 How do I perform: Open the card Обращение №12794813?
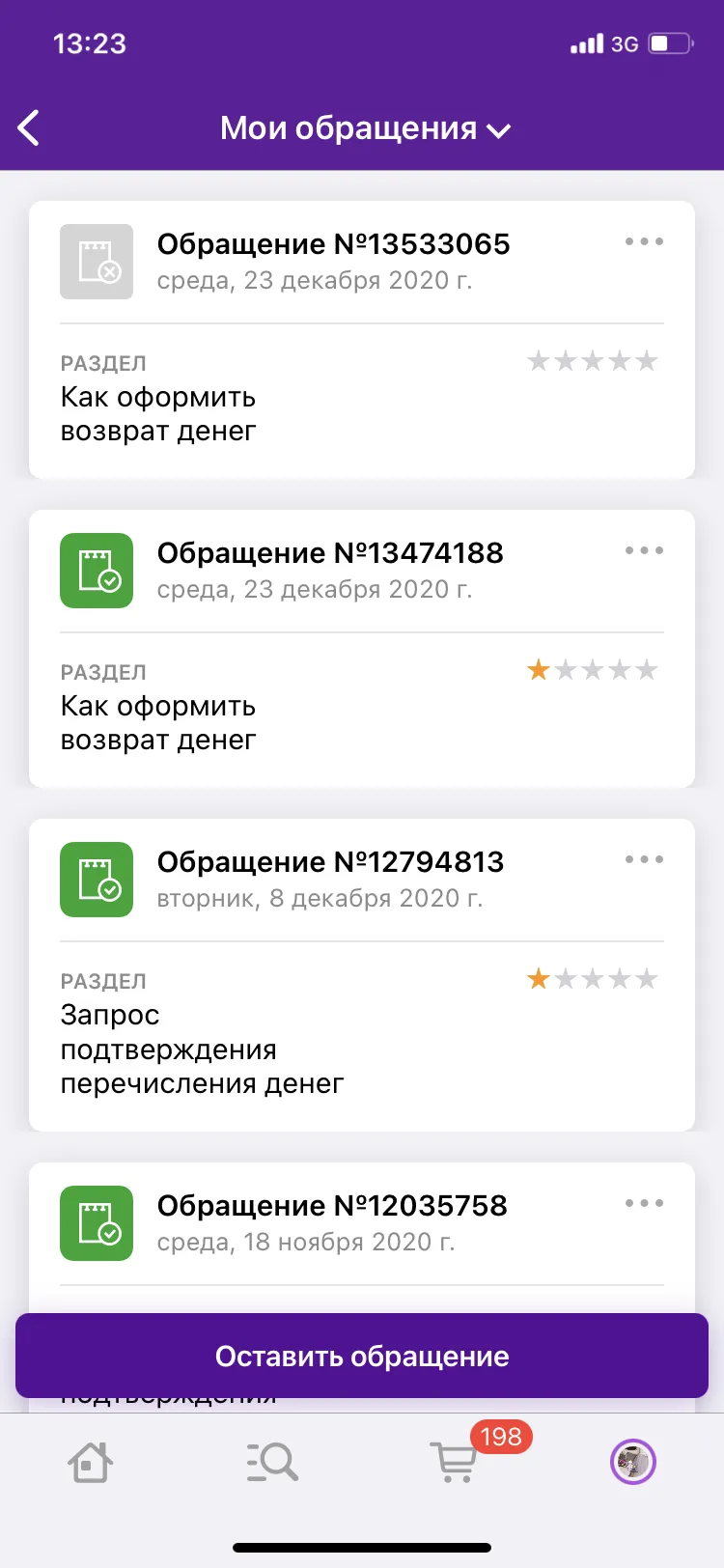(362, 975)
